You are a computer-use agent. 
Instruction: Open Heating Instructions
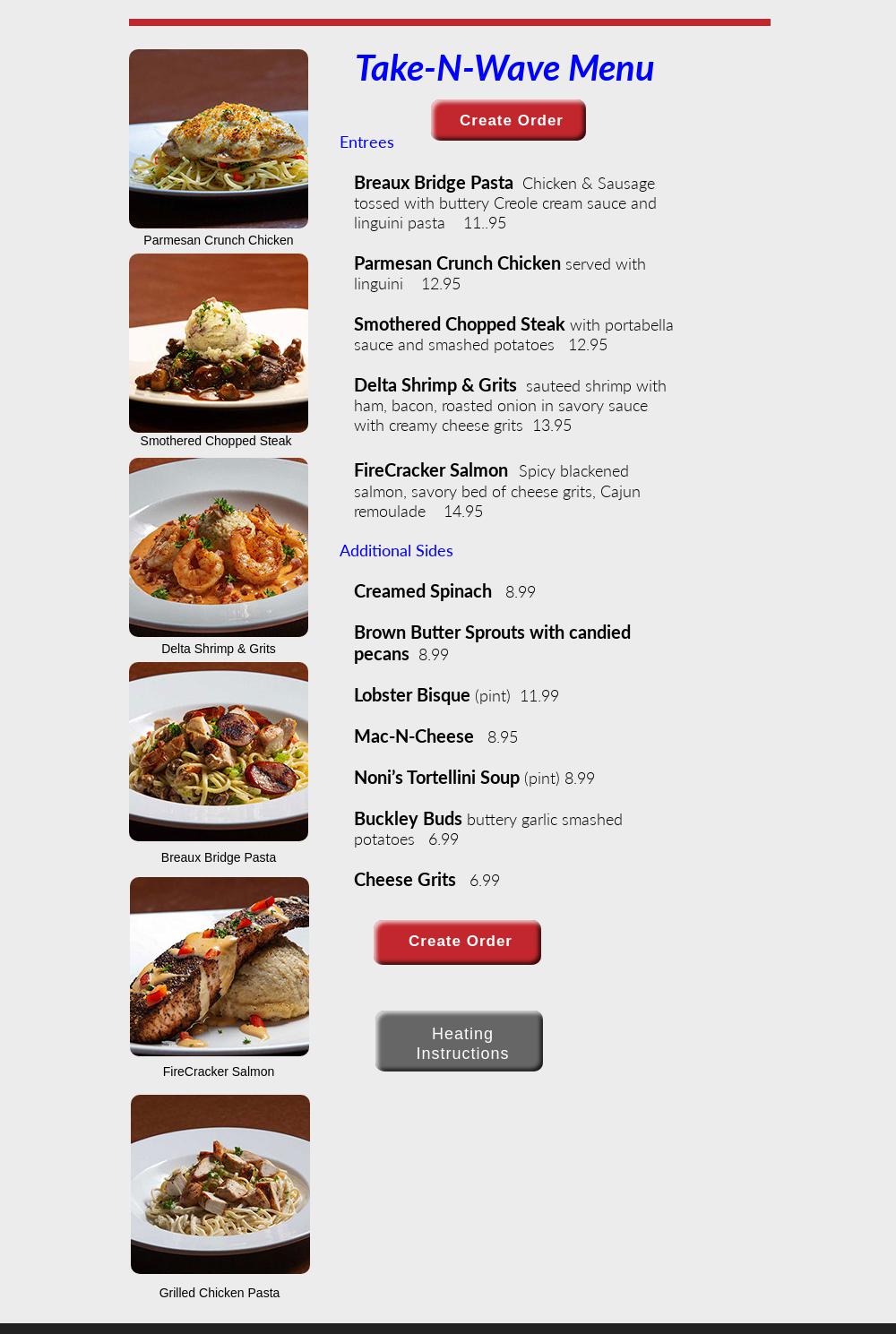click(x=459, y=1042)
